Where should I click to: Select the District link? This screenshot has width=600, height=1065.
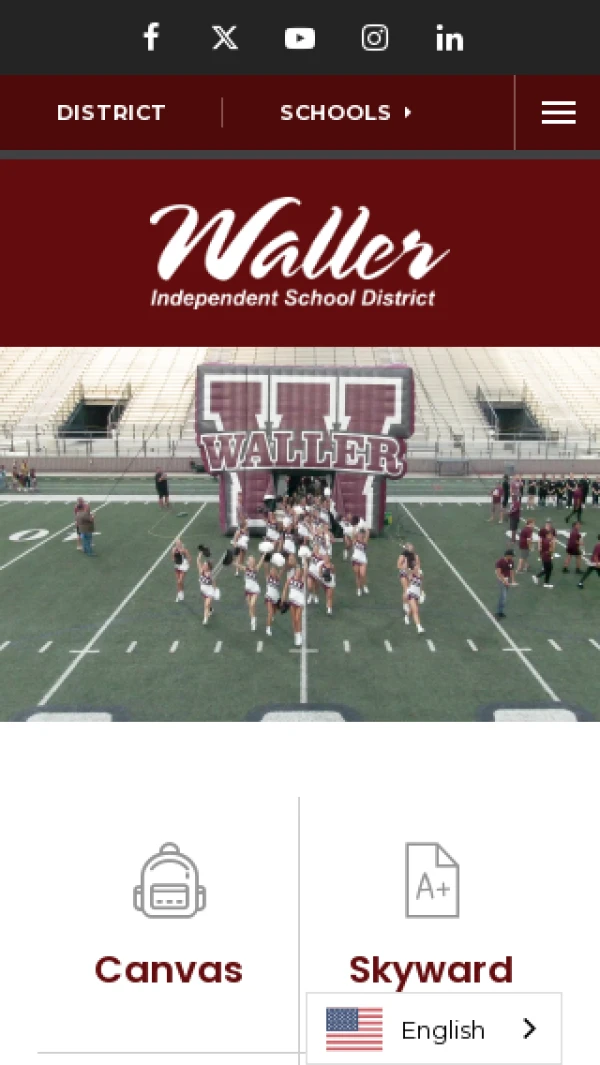[x=111, y=112]
